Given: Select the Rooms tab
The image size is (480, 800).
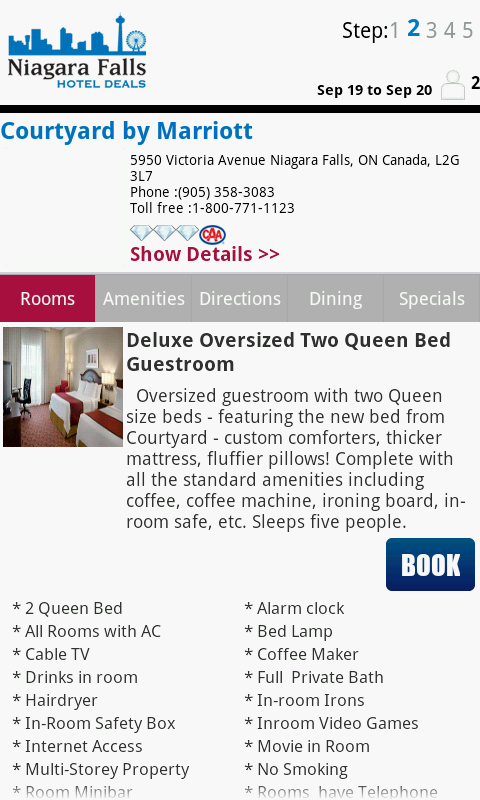Looking at the screenshot, I should tap(47, 298).
